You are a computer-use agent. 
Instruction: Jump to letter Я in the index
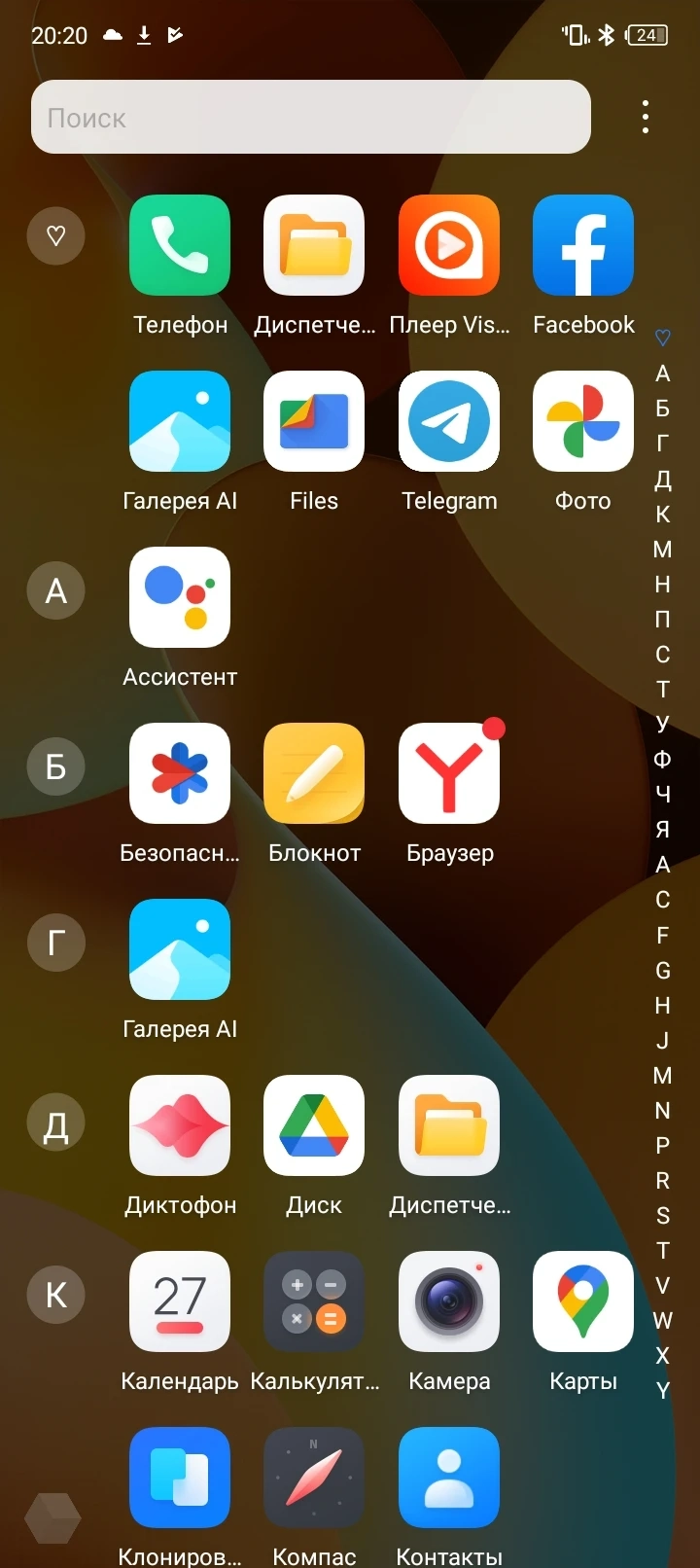point(662,829)
